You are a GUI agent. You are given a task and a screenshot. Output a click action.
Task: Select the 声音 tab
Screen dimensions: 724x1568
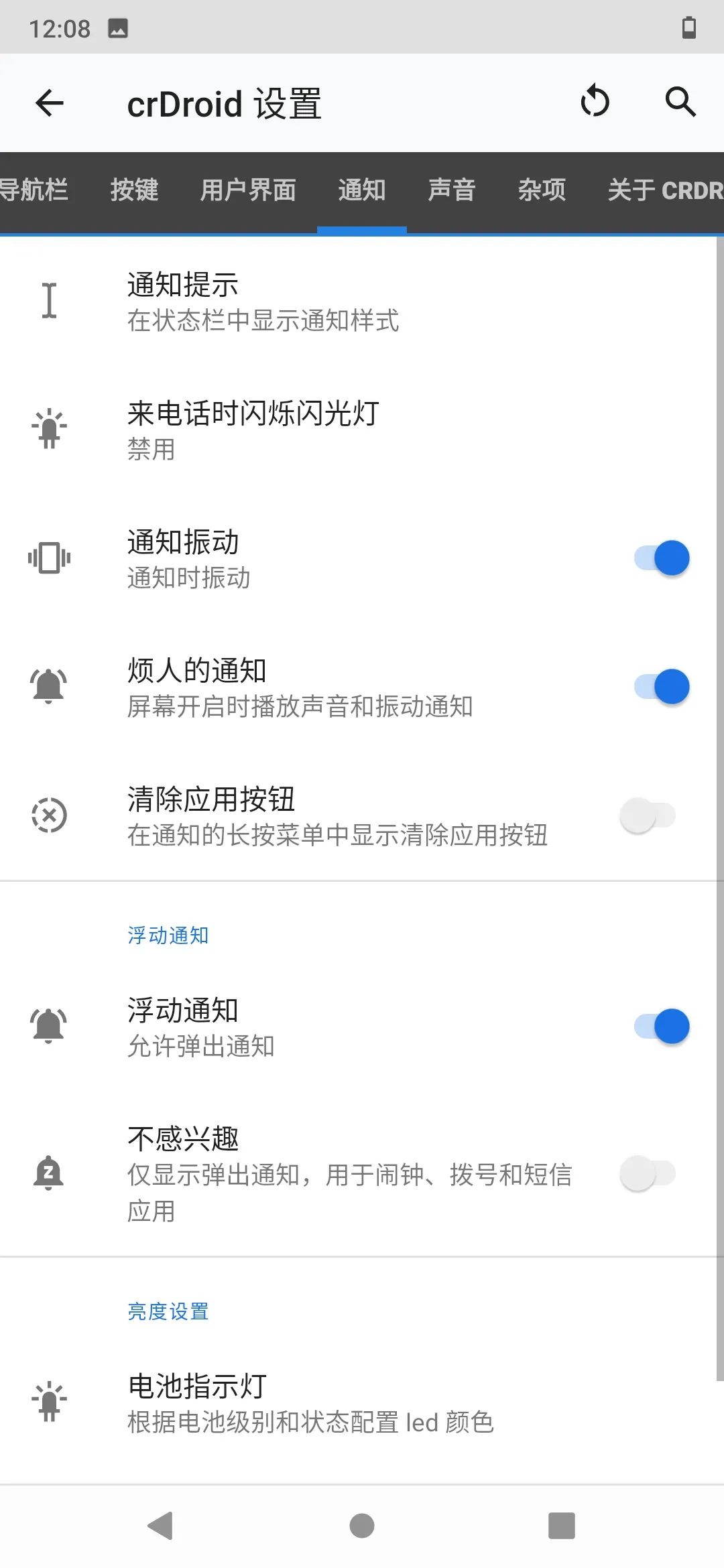(x=452, y=190)
